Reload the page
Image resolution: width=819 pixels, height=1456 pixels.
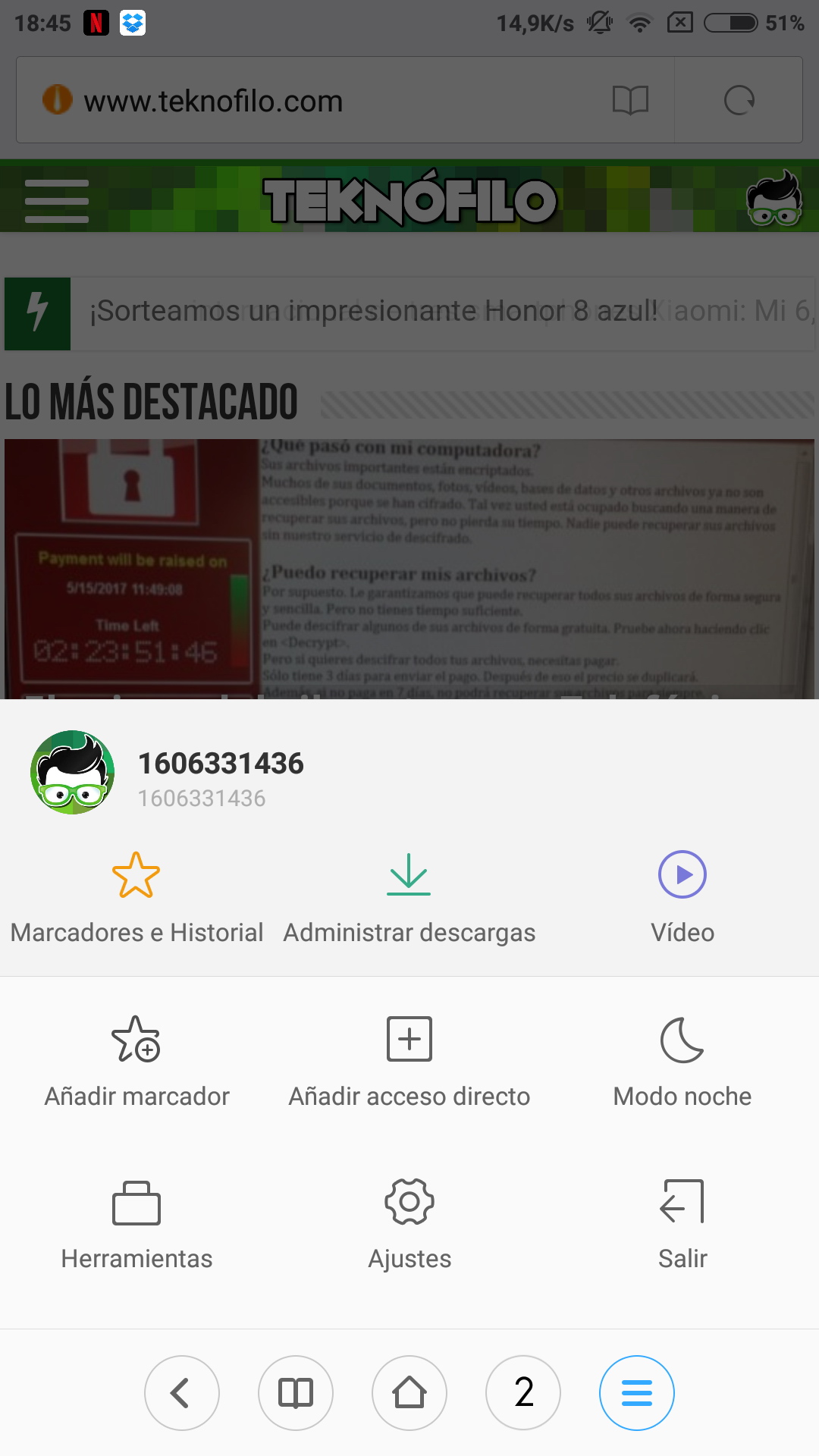point(739,100)
